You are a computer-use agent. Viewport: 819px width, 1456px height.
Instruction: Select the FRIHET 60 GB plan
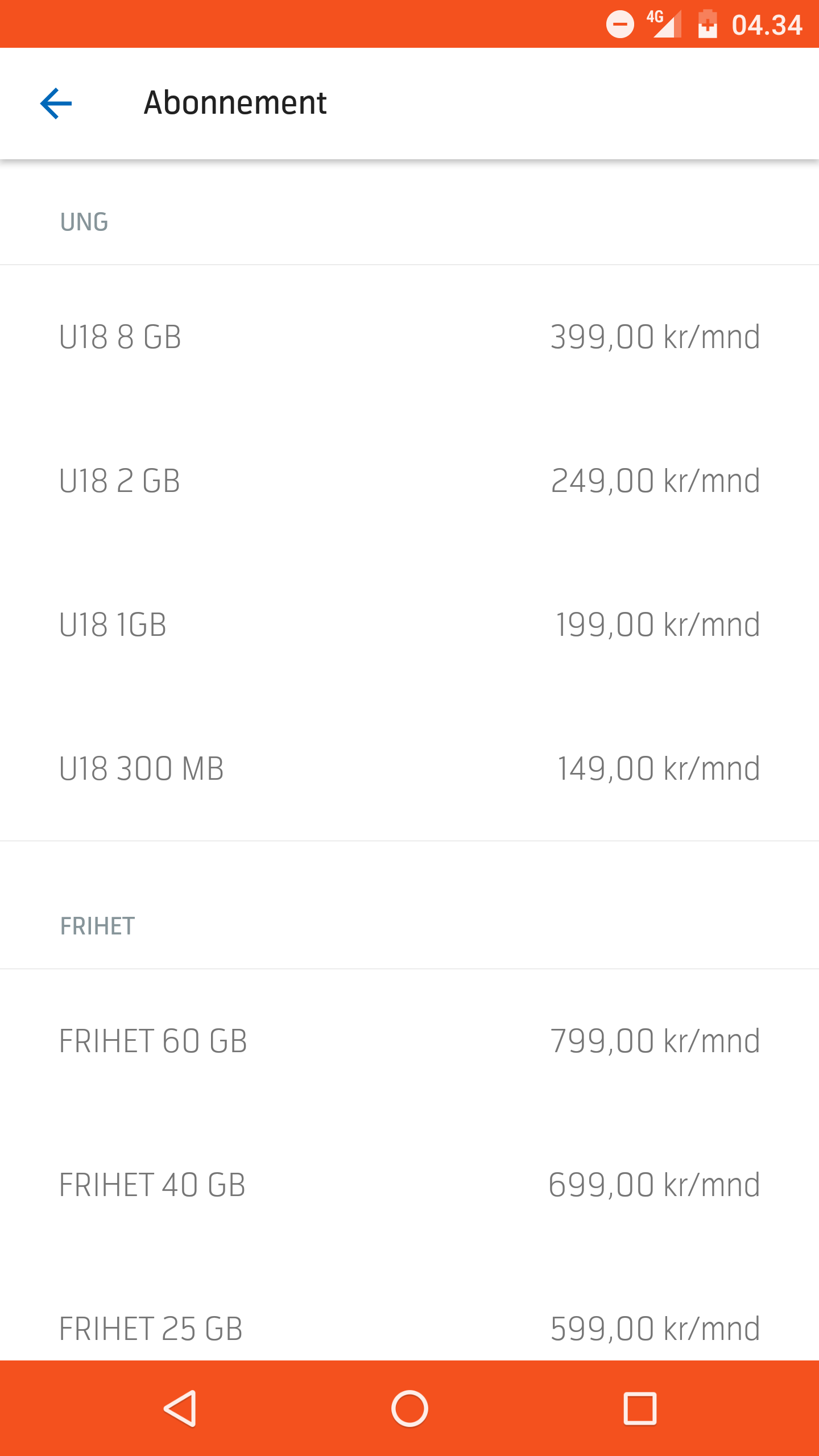(409, 1041)
